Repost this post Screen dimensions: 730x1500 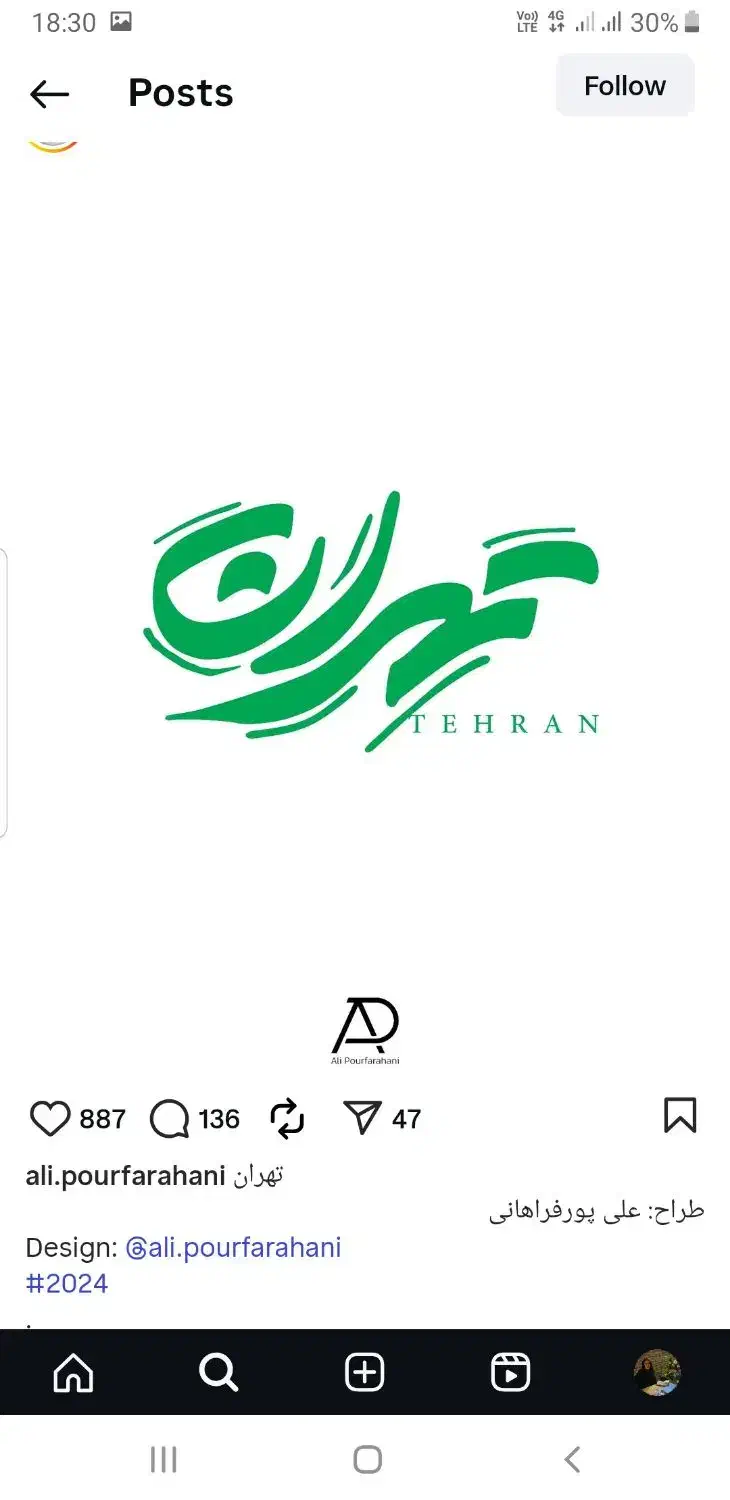pyautogui.click(x=287, y=1118)
